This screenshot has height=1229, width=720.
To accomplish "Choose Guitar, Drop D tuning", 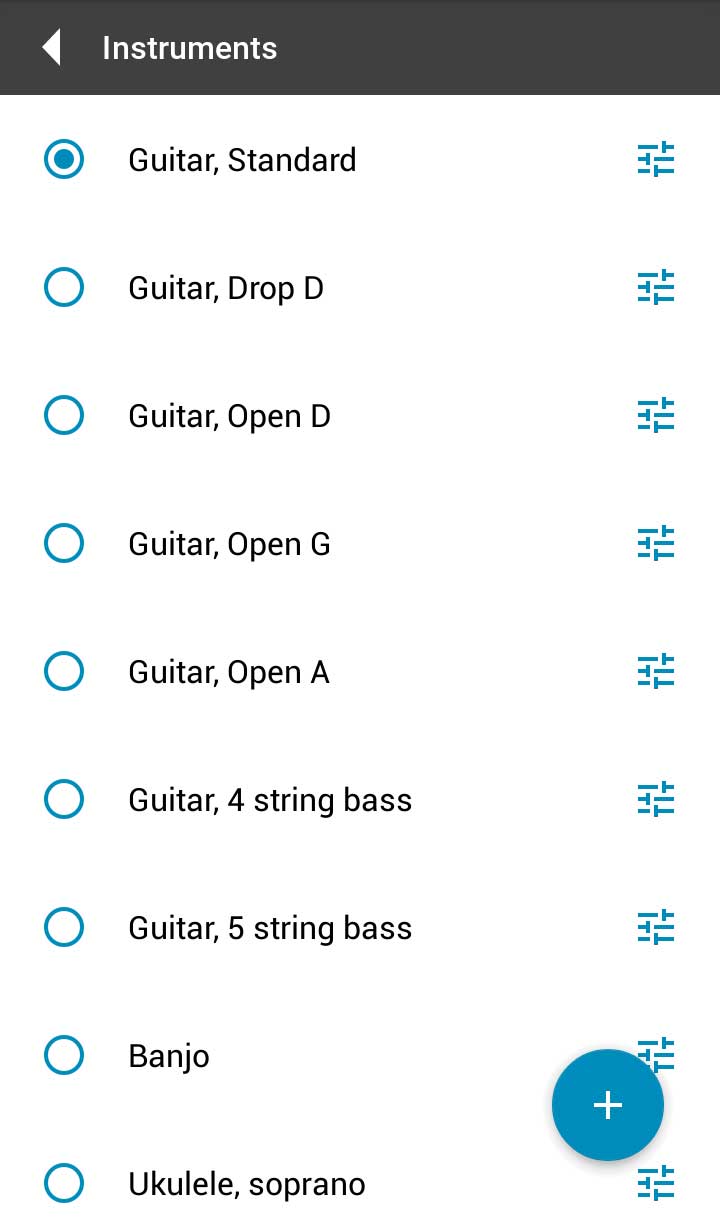I will 64,288.
